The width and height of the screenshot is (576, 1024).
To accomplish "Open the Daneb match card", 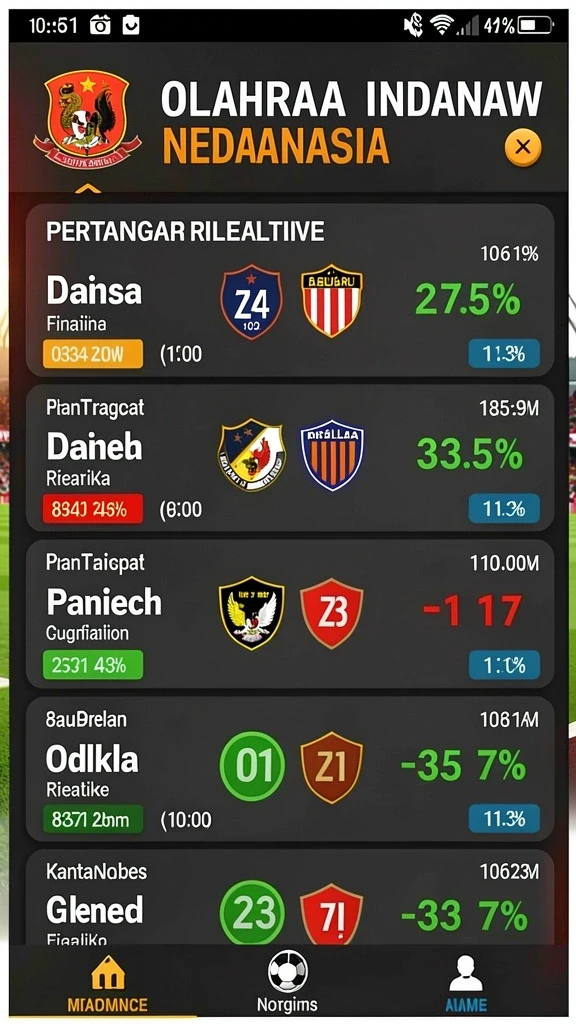I will [x=289, y=458].
